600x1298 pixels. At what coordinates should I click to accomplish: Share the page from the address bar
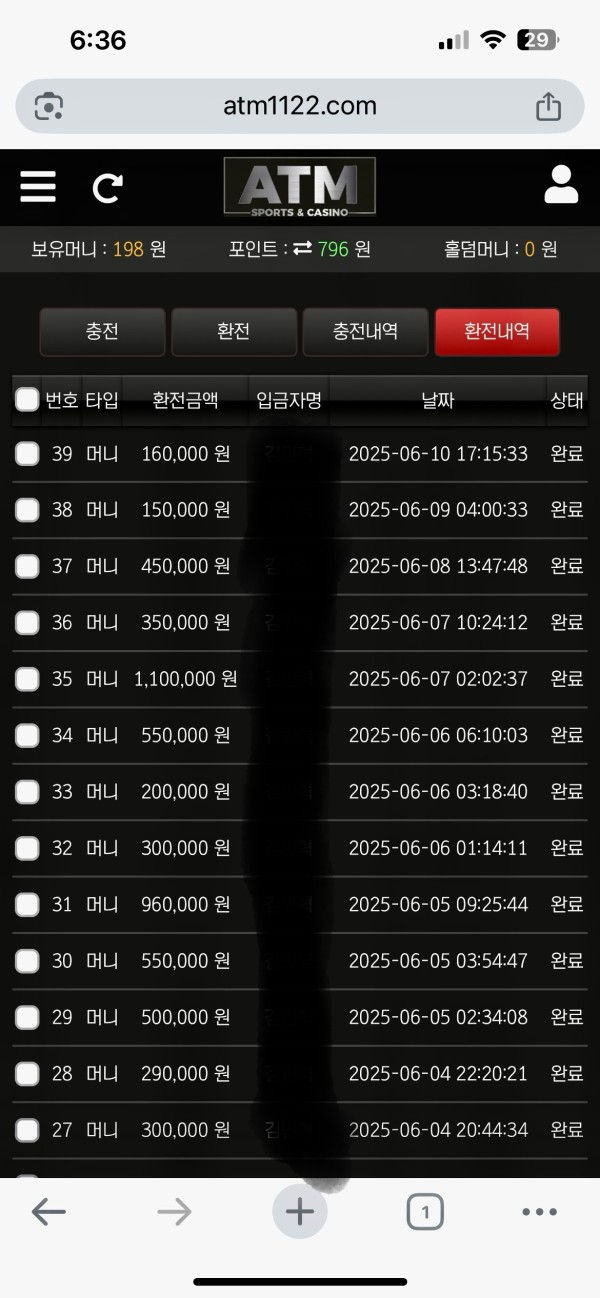548,105
